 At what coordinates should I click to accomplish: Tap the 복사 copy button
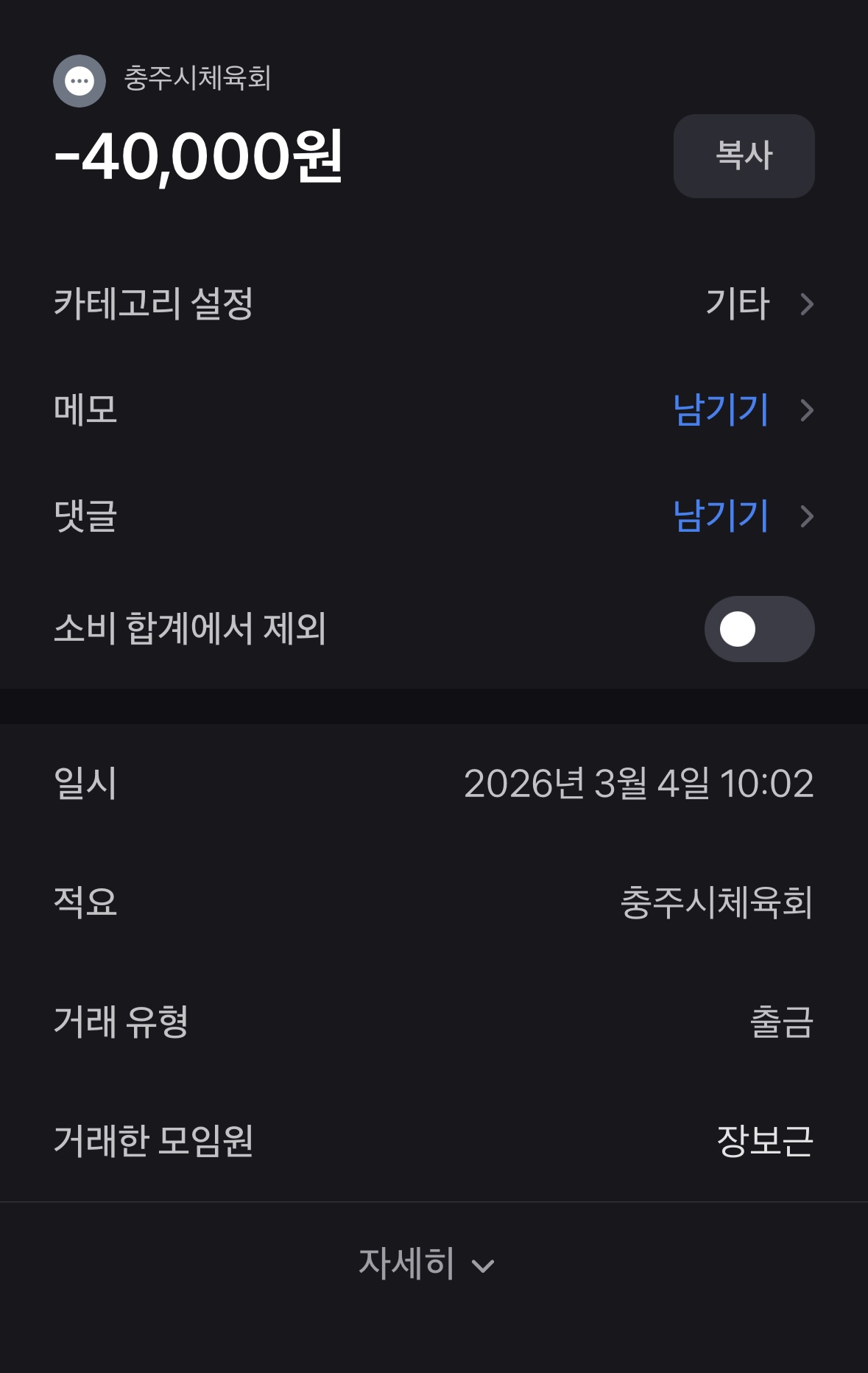tap(744, 155)
